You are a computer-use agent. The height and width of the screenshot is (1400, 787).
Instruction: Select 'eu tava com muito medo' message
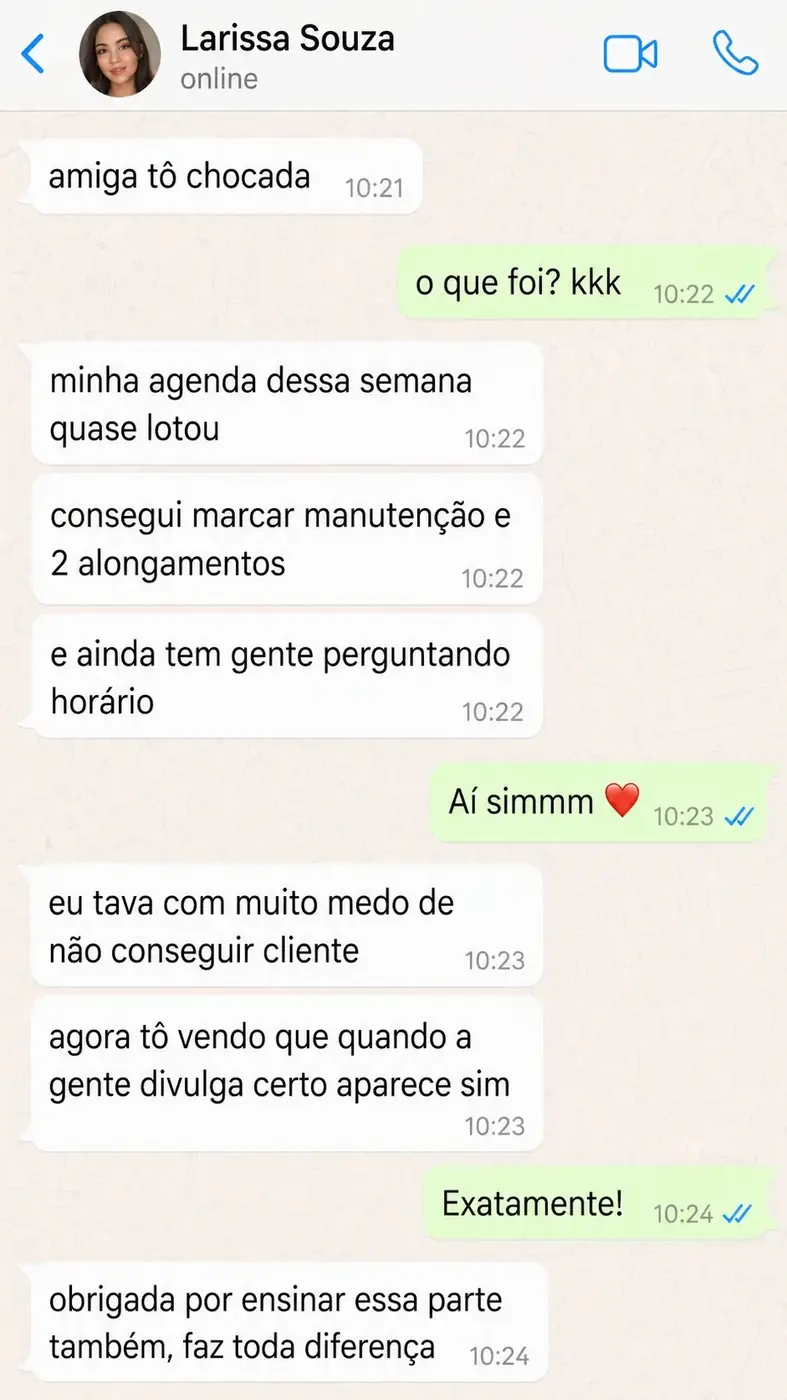coord(251,926)
